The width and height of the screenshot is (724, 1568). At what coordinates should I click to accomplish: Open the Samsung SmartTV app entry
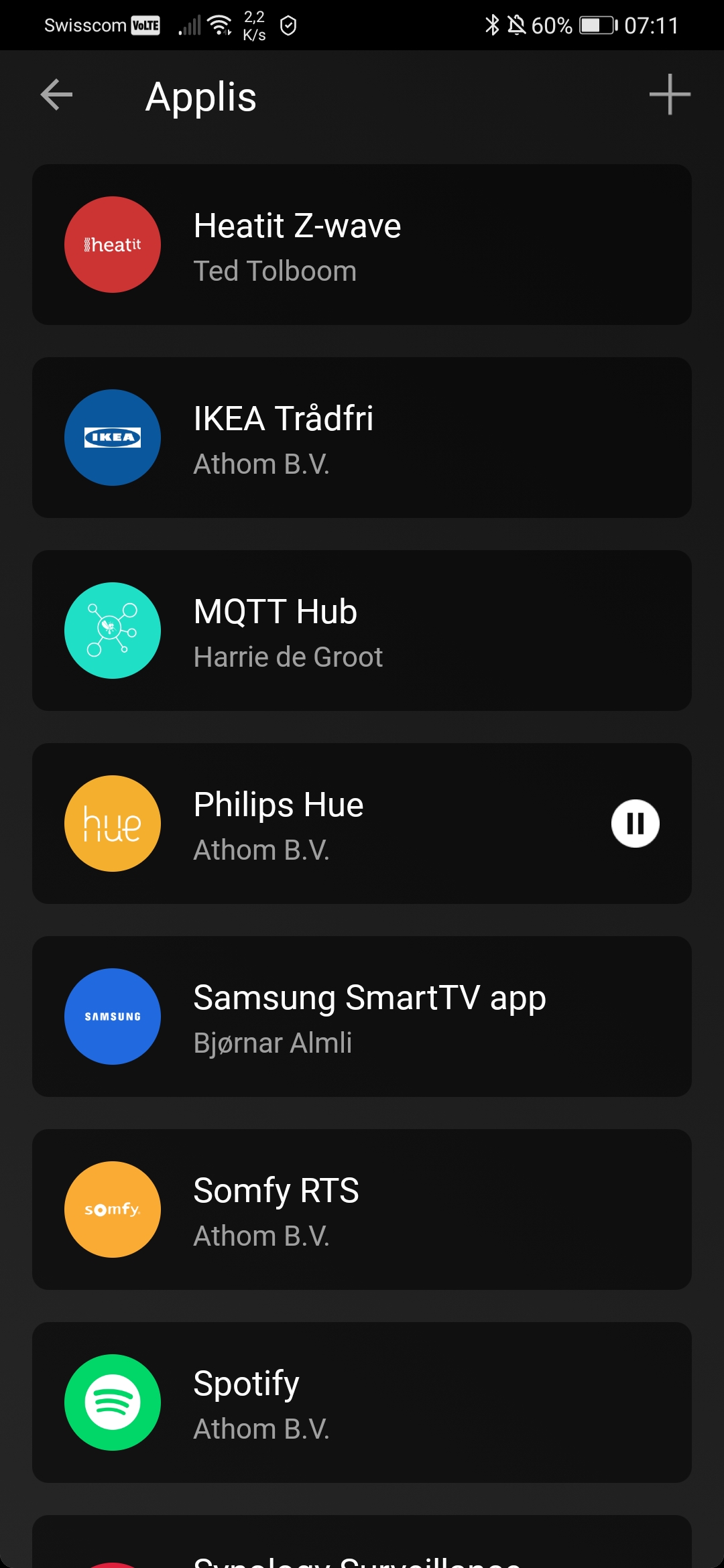[362, 1017]
